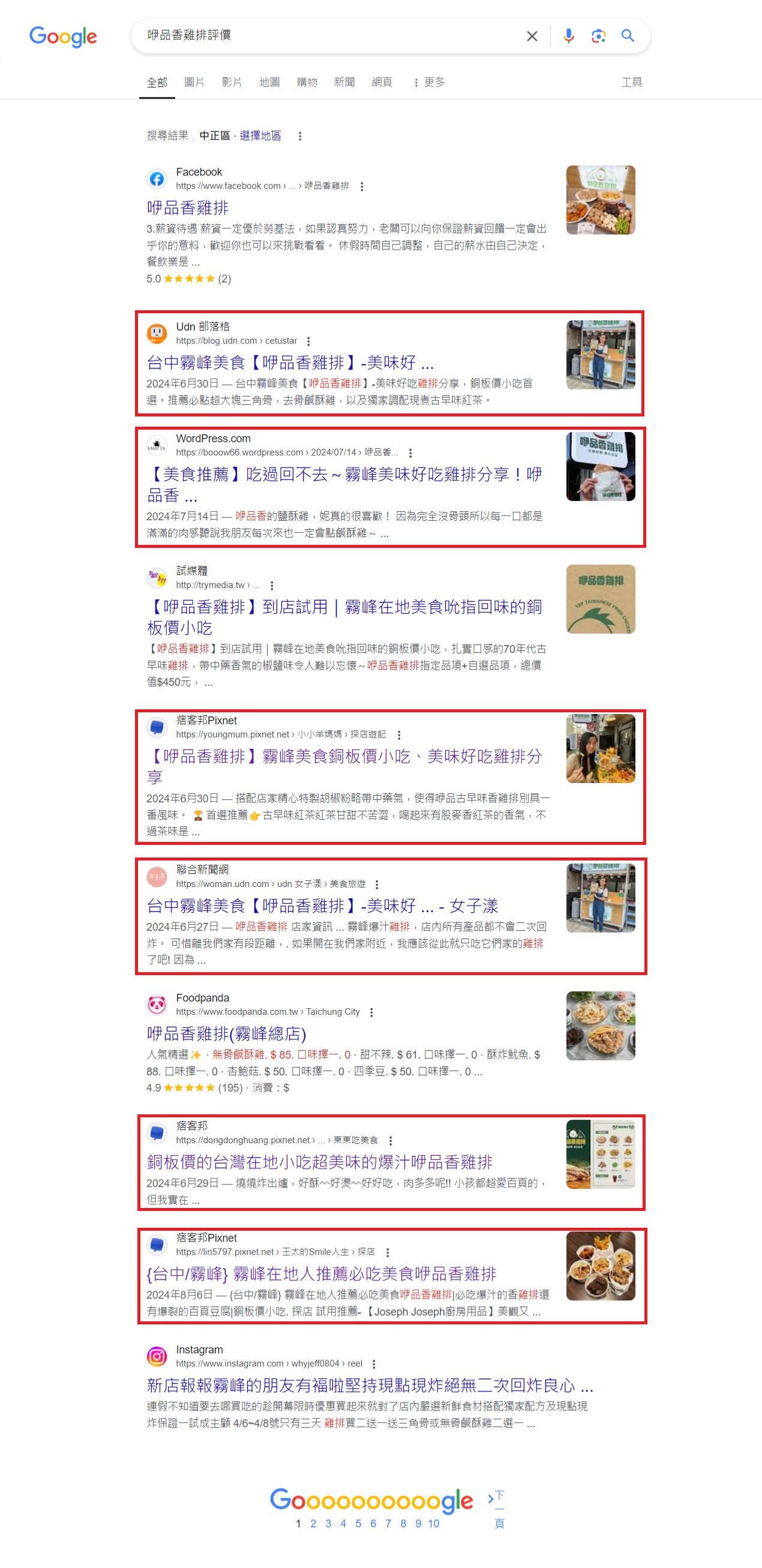
Task: Open the WordPress result 【美食推薦】吃過回不去
Action: coord(344,475)
